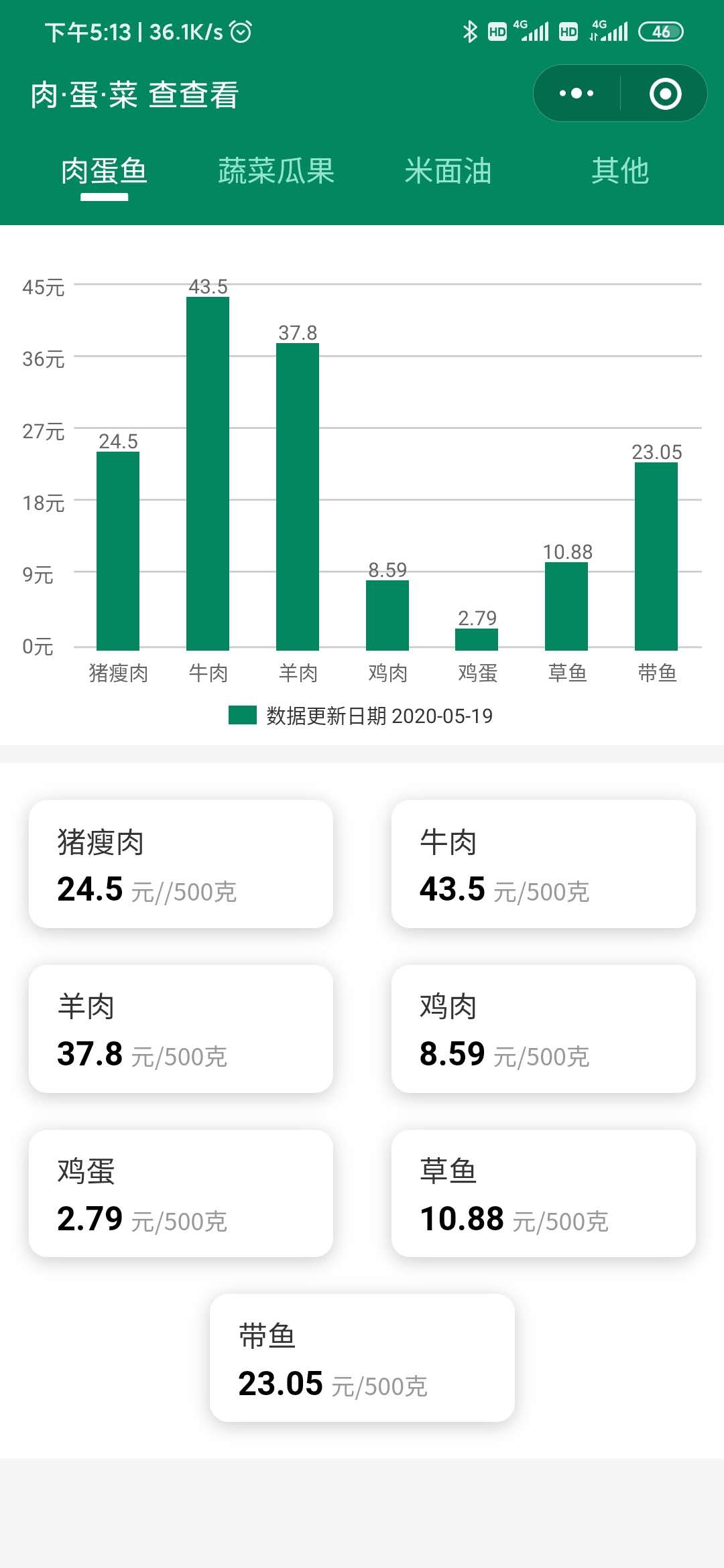The height and width of the screenshot is (1568, 724).
Task: Select the 肉蛋鱼 tab
Action: [104, 172]
